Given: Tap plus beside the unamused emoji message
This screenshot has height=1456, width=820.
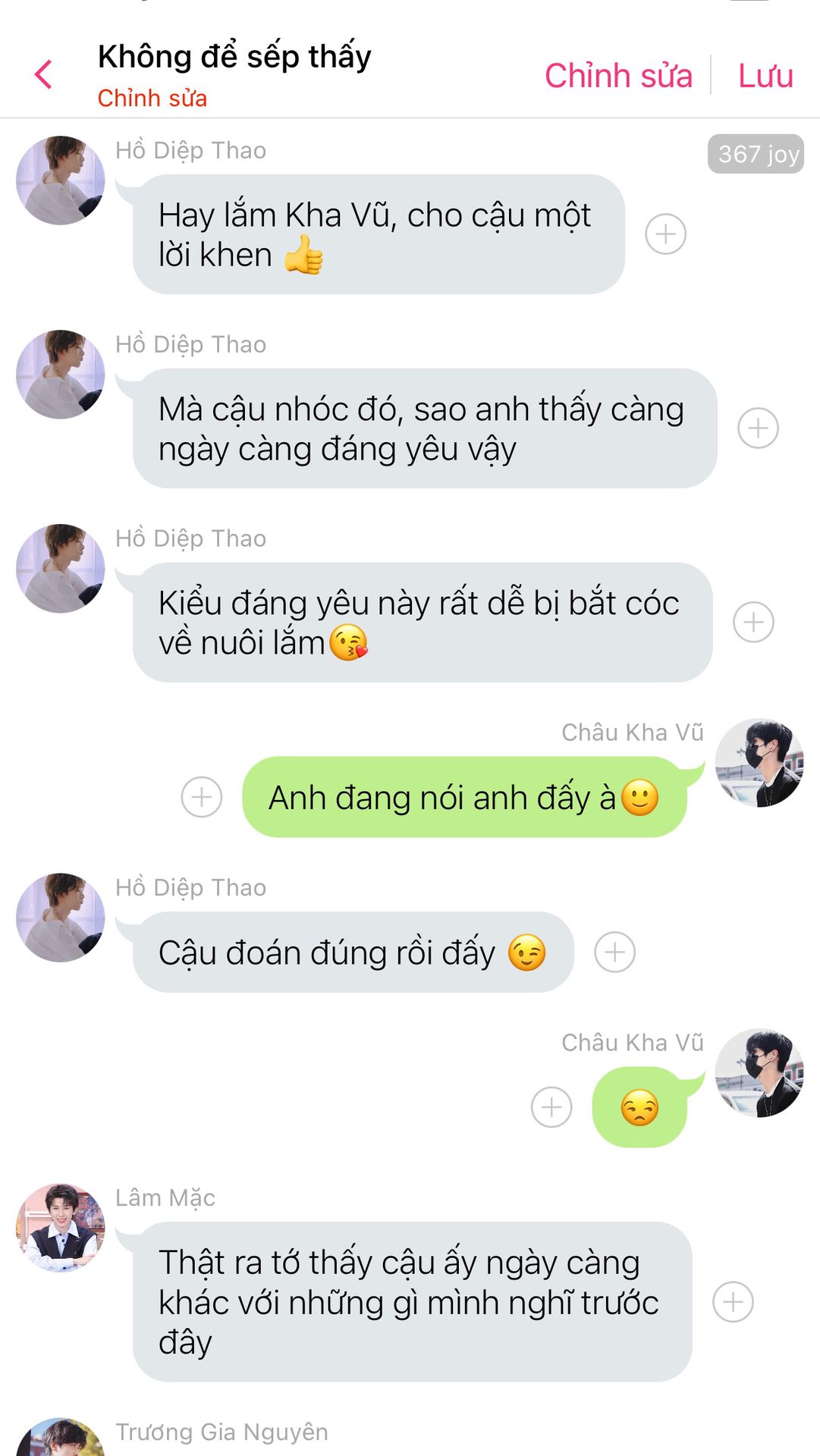Looking at the screenshot, I should 551,1107.
